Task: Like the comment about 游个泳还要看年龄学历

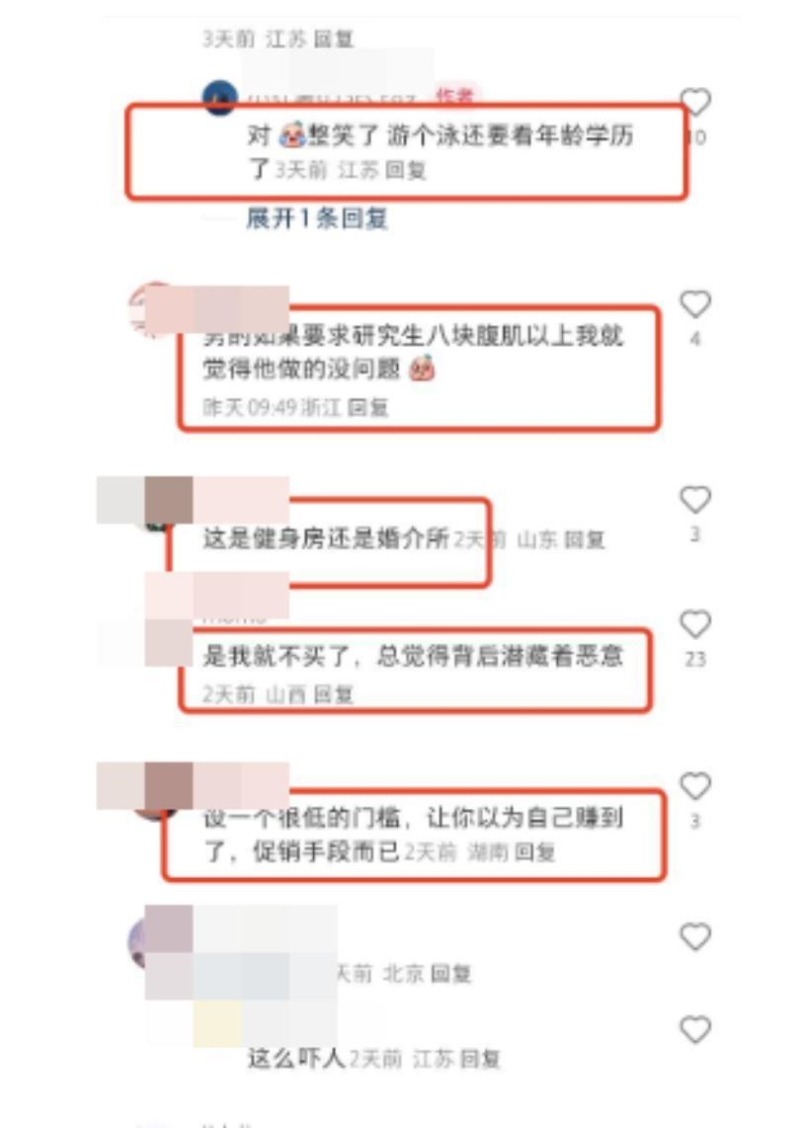Action: point(695,102)
